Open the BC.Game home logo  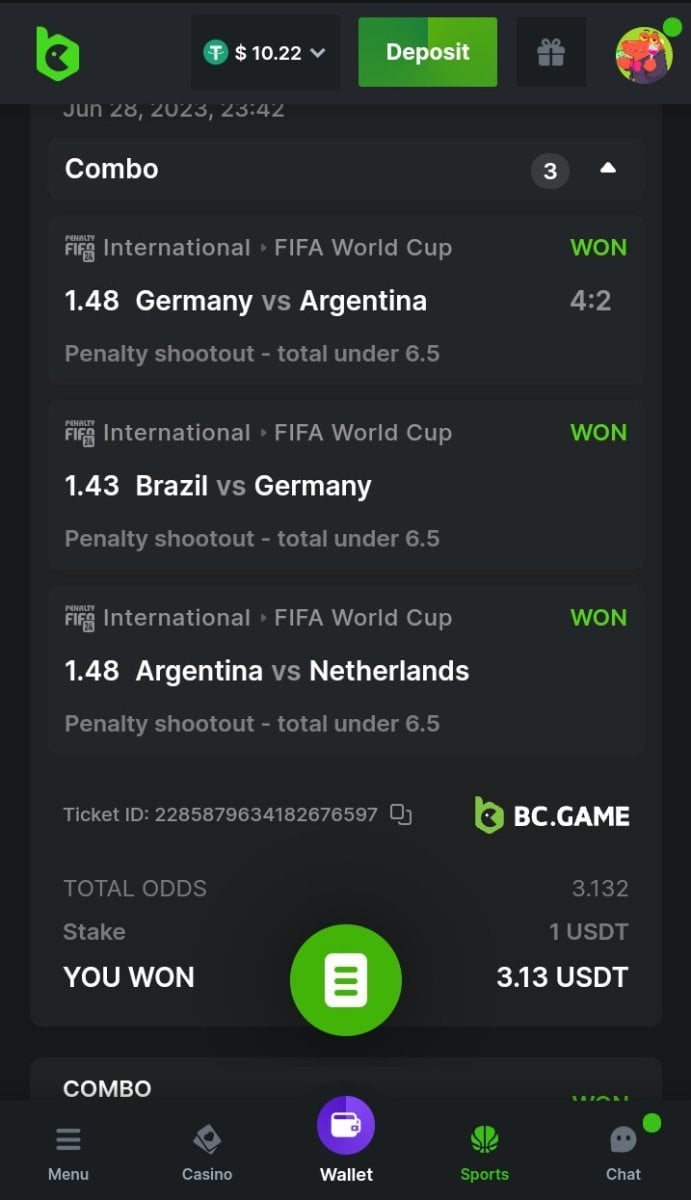pyautogui.click(x=57, y=52)
